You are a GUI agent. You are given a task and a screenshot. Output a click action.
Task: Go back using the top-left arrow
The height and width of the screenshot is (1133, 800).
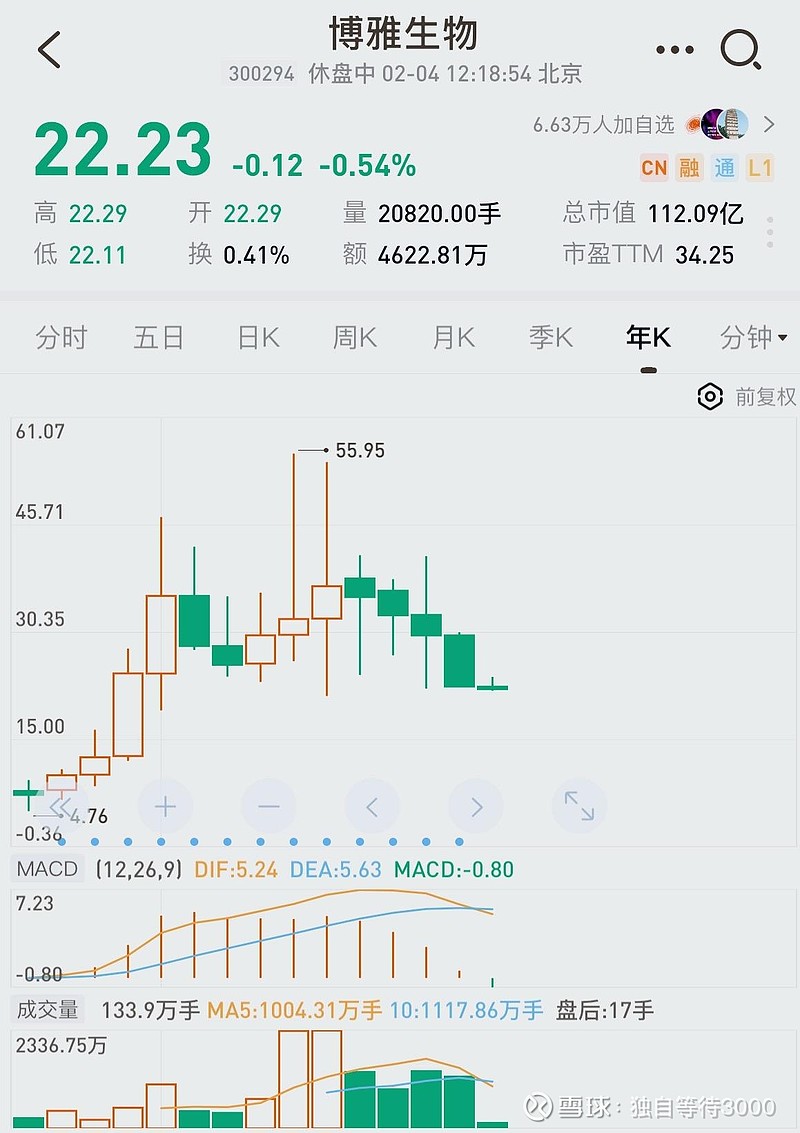(49, 50)
